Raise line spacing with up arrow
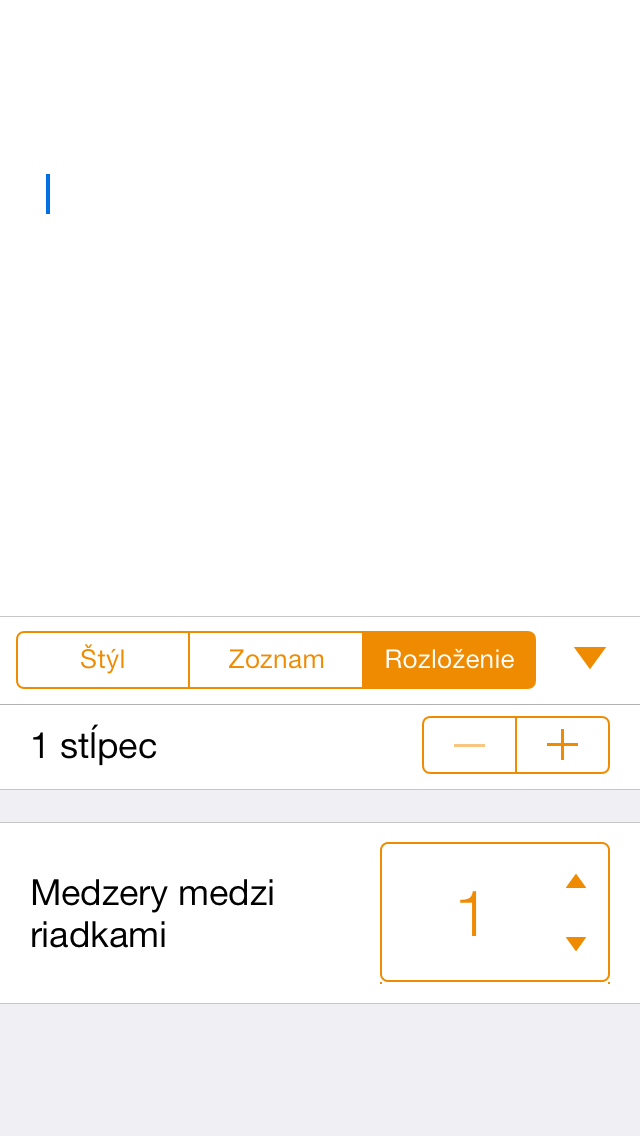Image resolution: width=640 pixels, height=1136 pixels. [575, 881]
